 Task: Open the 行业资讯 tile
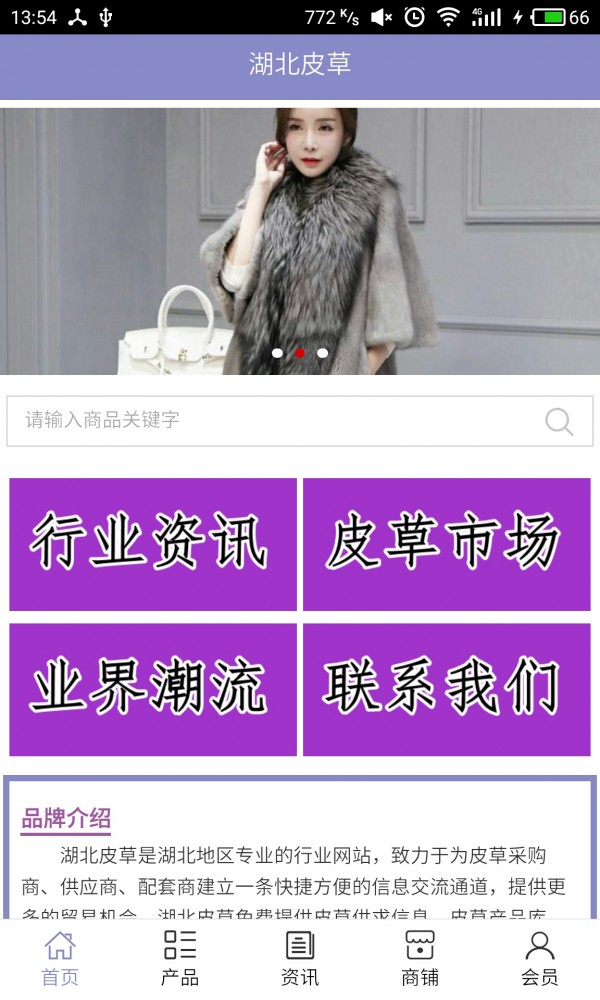(x=153, y=544)
